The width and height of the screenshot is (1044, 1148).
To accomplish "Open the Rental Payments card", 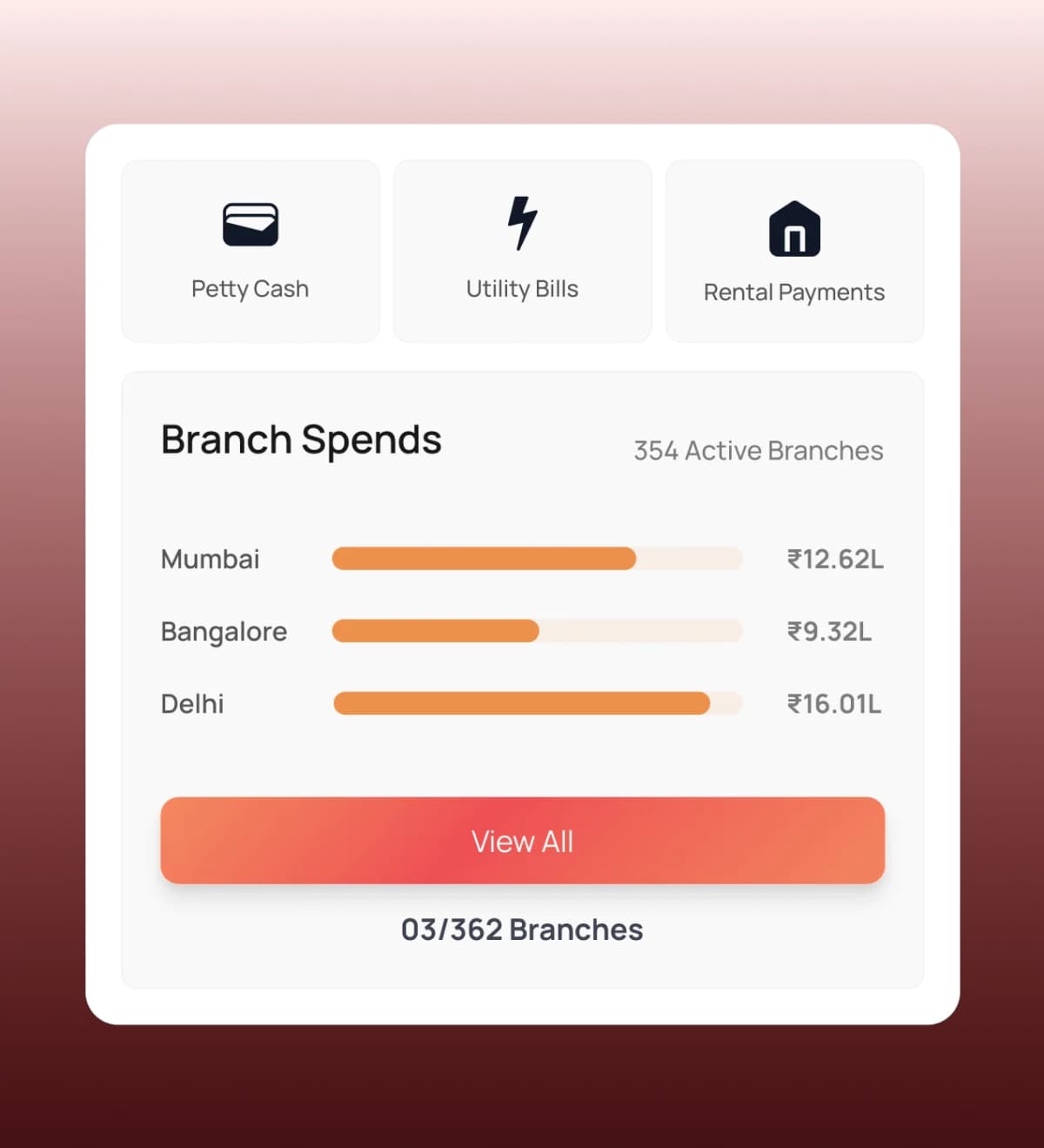I will 793,251.
